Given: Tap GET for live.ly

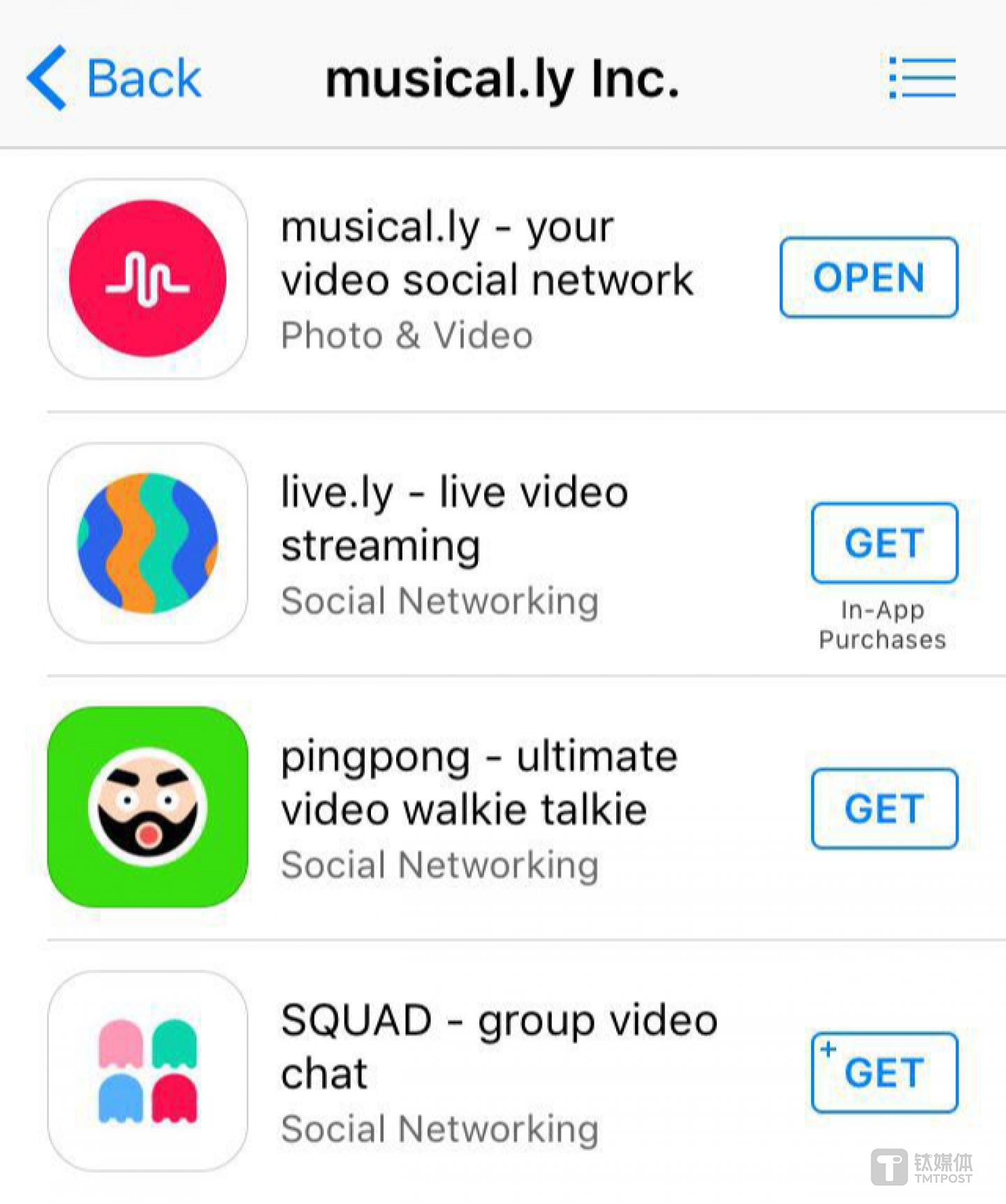Looking at the screenshot, I should 882,544.
